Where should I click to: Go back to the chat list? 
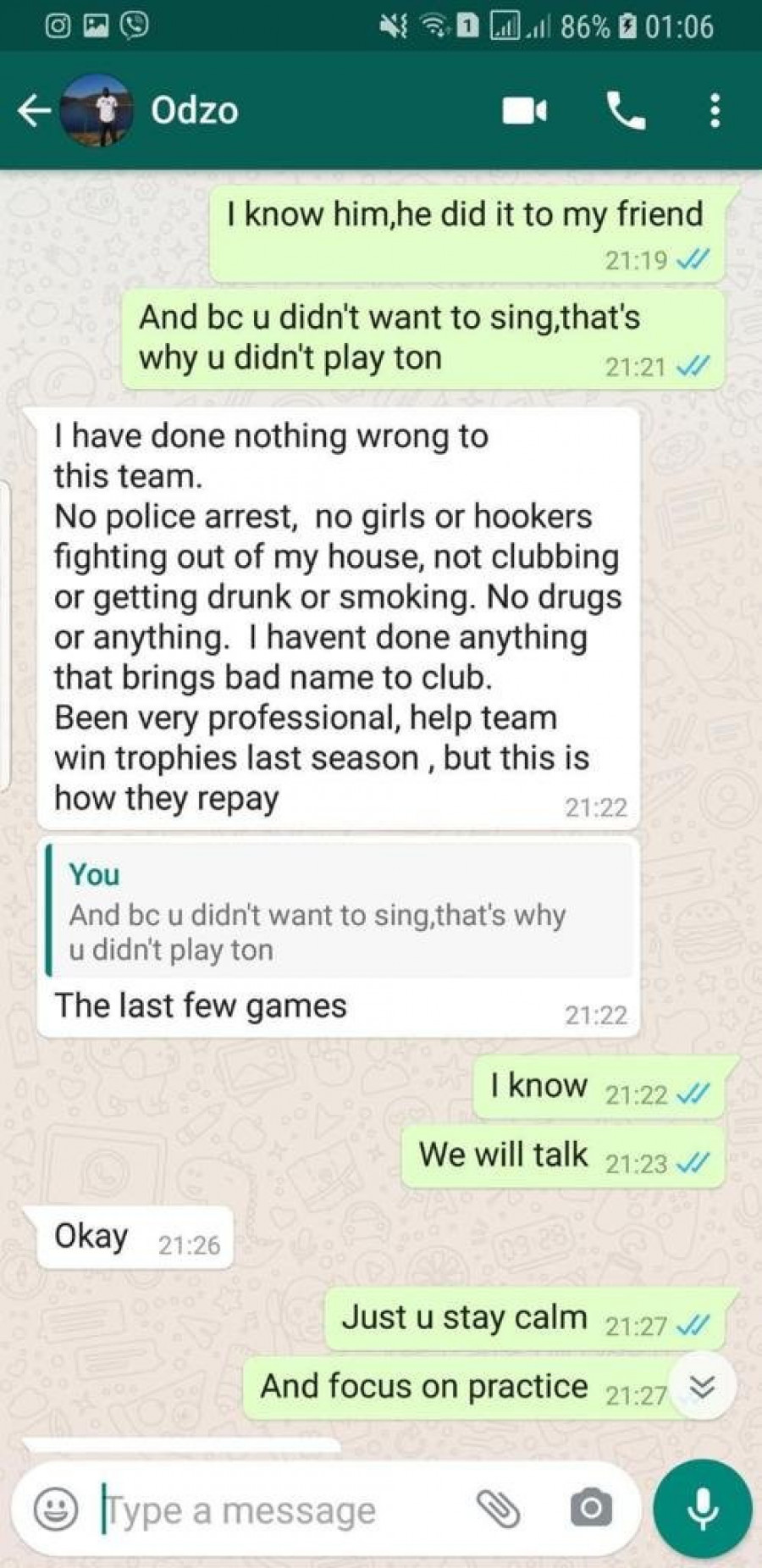pyautogui.click(x=34, y=111)
